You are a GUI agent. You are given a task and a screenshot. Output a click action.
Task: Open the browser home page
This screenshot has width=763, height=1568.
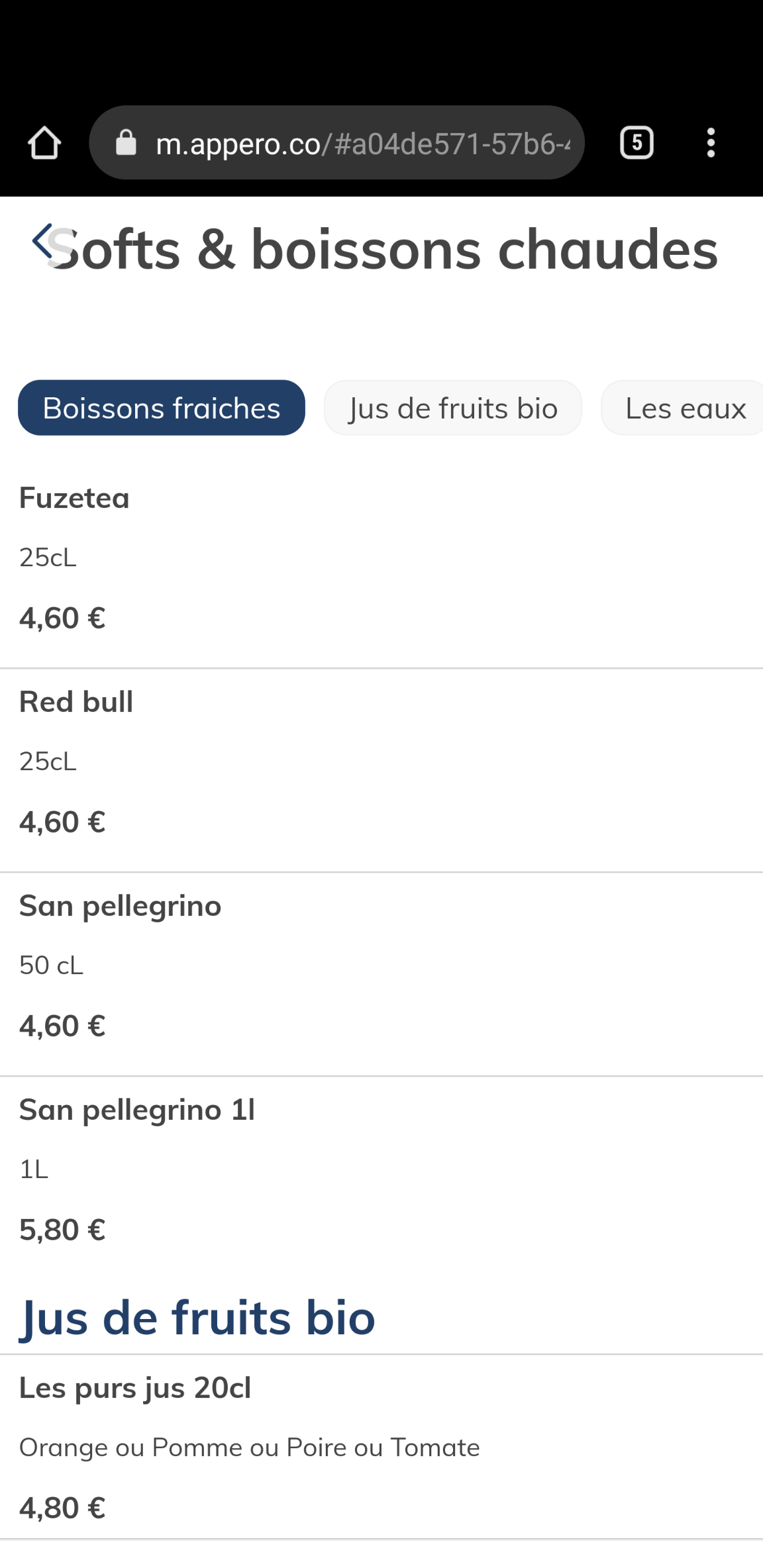[x=44, y=143]
